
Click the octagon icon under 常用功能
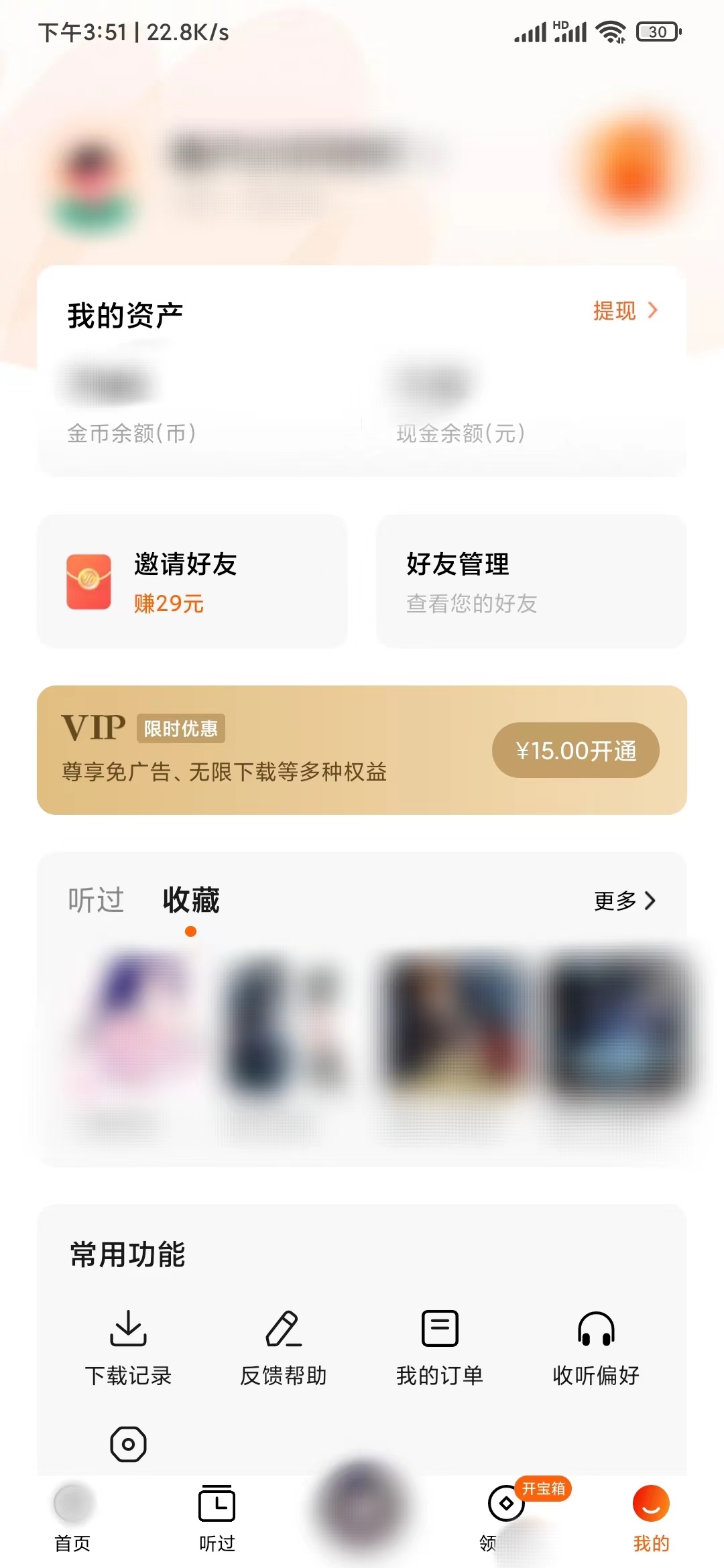point(129,1444)
